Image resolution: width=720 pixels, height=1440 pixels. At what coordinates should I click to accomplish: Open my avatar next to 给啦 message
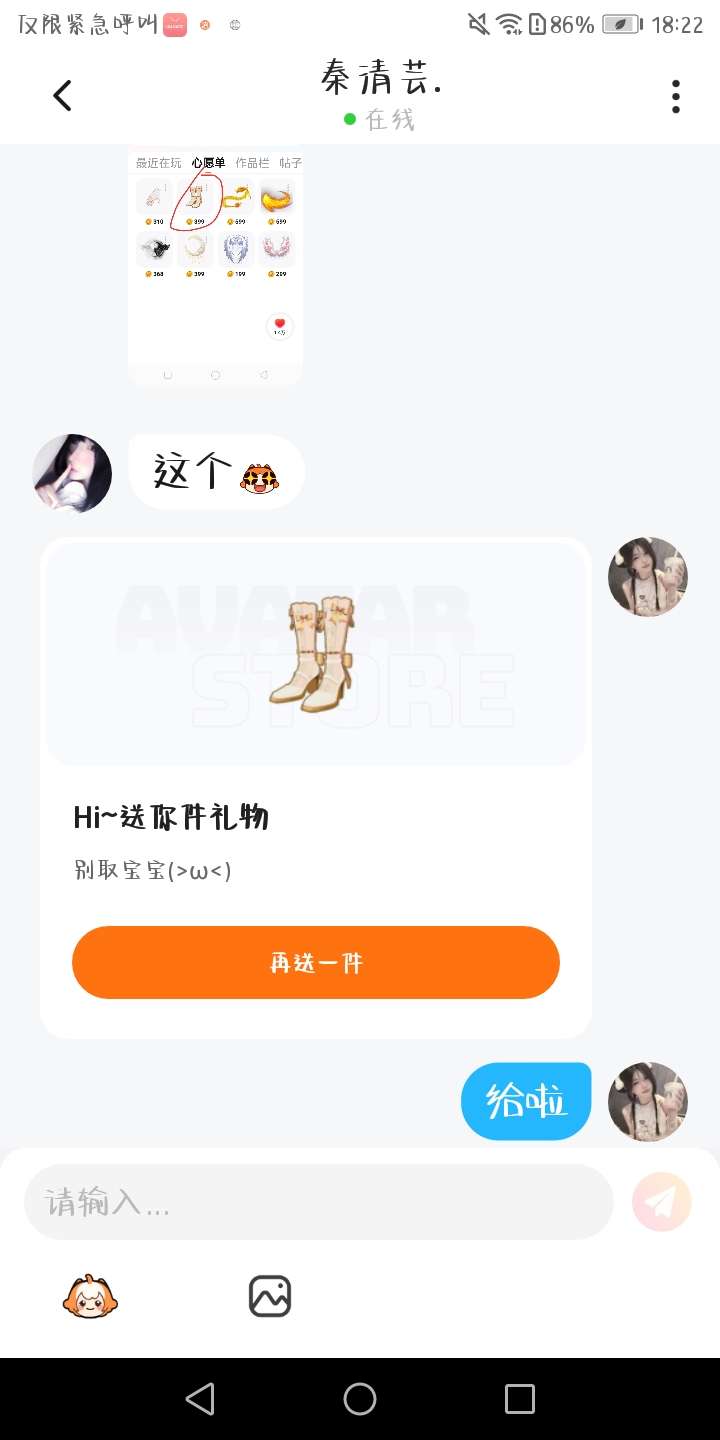tap(648, 1101)
